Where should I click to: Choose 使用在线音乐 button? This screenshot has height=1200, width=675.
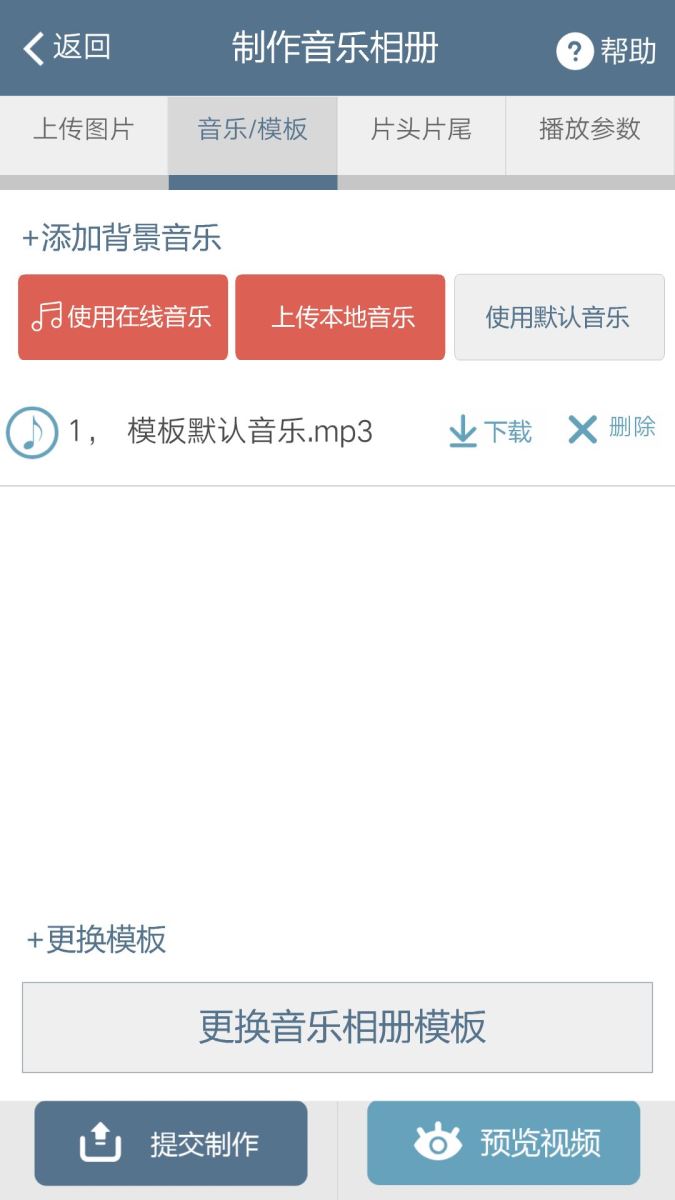(123, 317)
